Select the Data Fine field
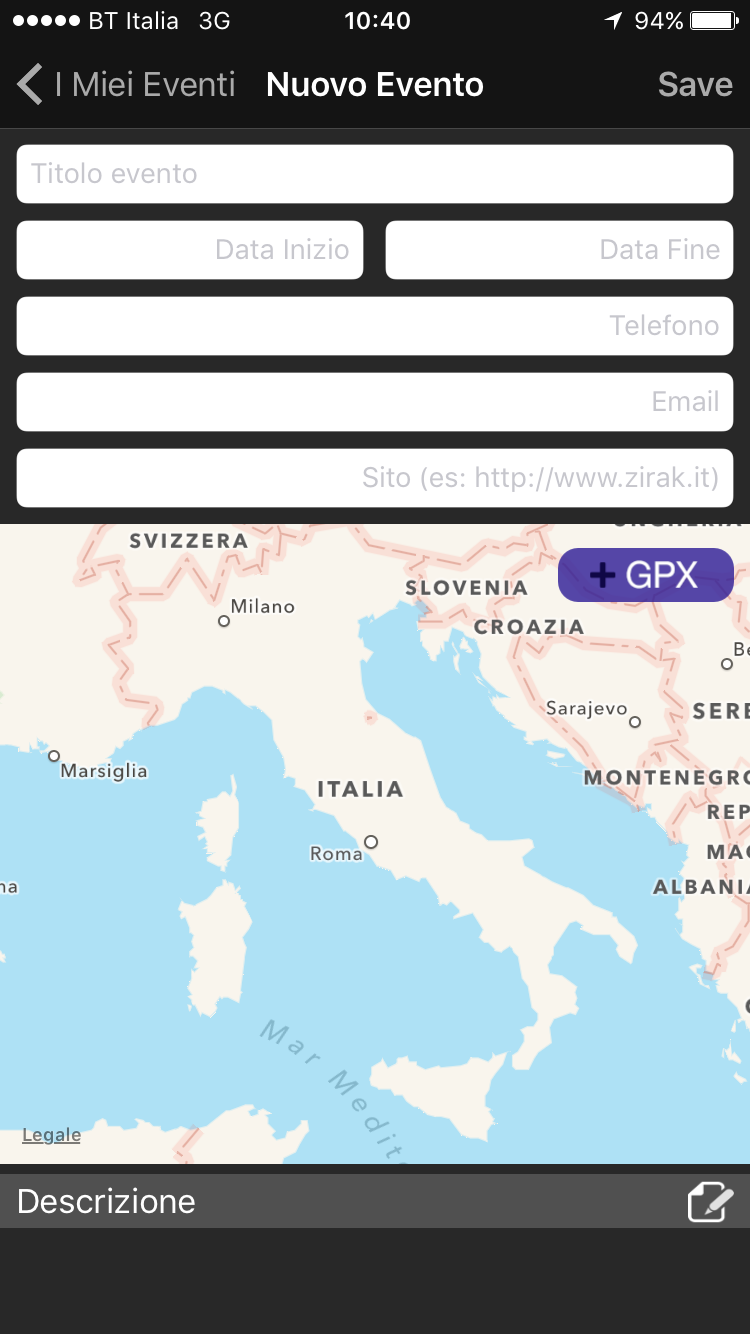 [x=559, y=250]
